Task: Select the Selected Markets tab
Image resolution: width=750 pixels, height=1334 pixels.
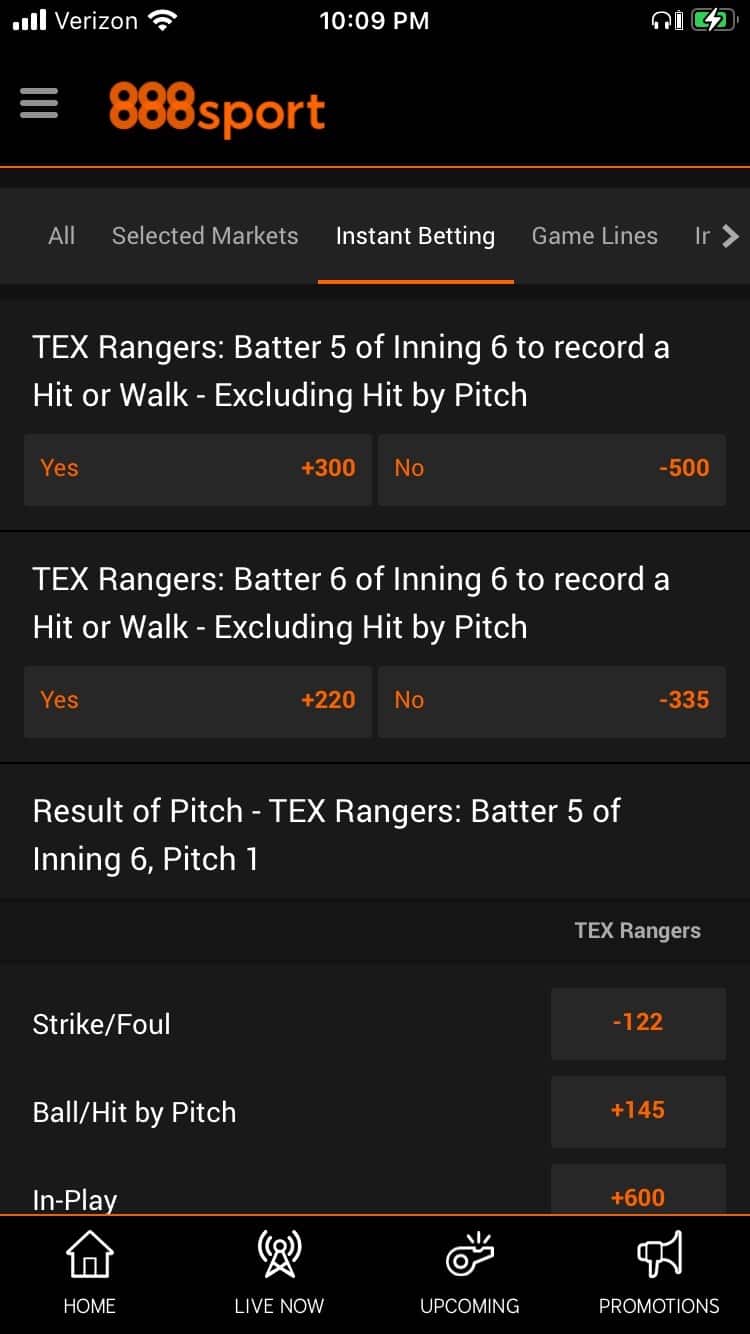Action: [x=205, y=236]
